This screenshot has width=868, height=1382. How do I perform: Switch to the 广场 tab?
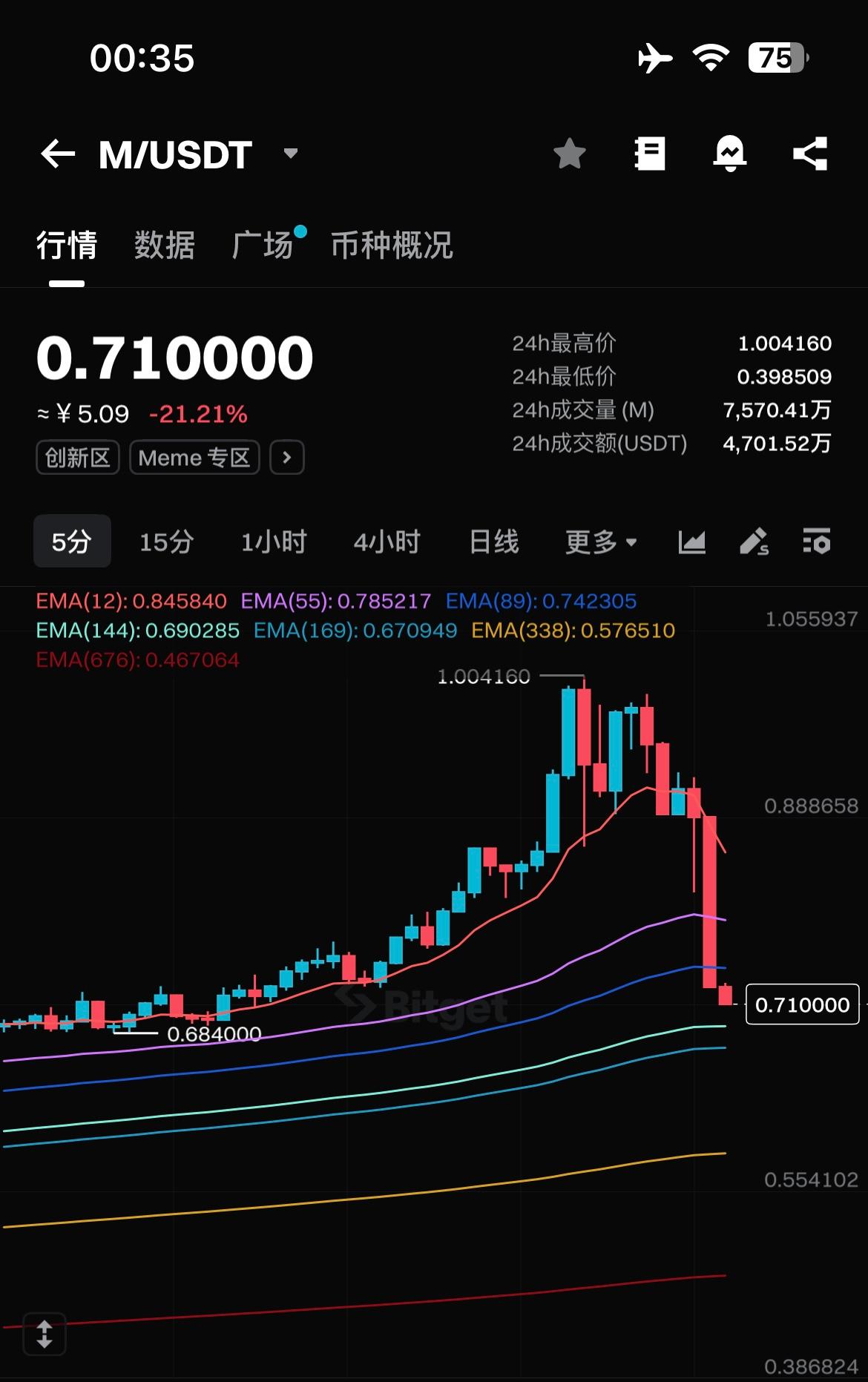263,245
